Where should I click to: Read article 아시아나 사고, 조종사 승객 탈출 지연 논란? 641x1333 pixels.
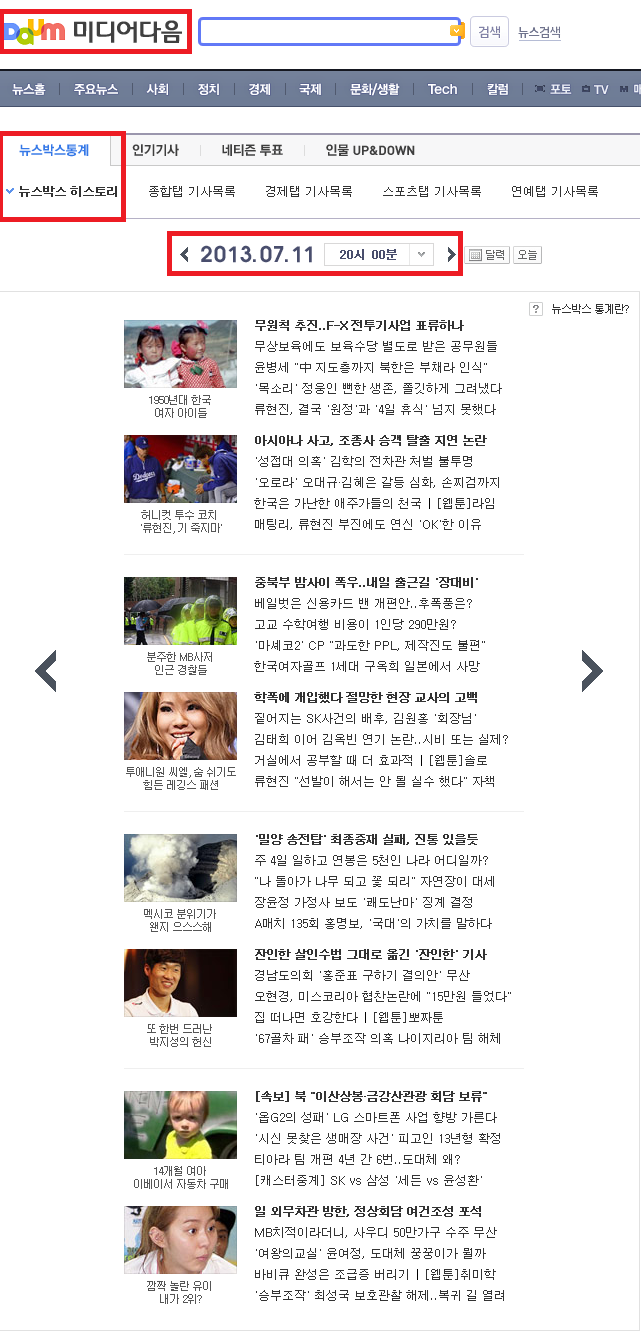tap(370, 440)
